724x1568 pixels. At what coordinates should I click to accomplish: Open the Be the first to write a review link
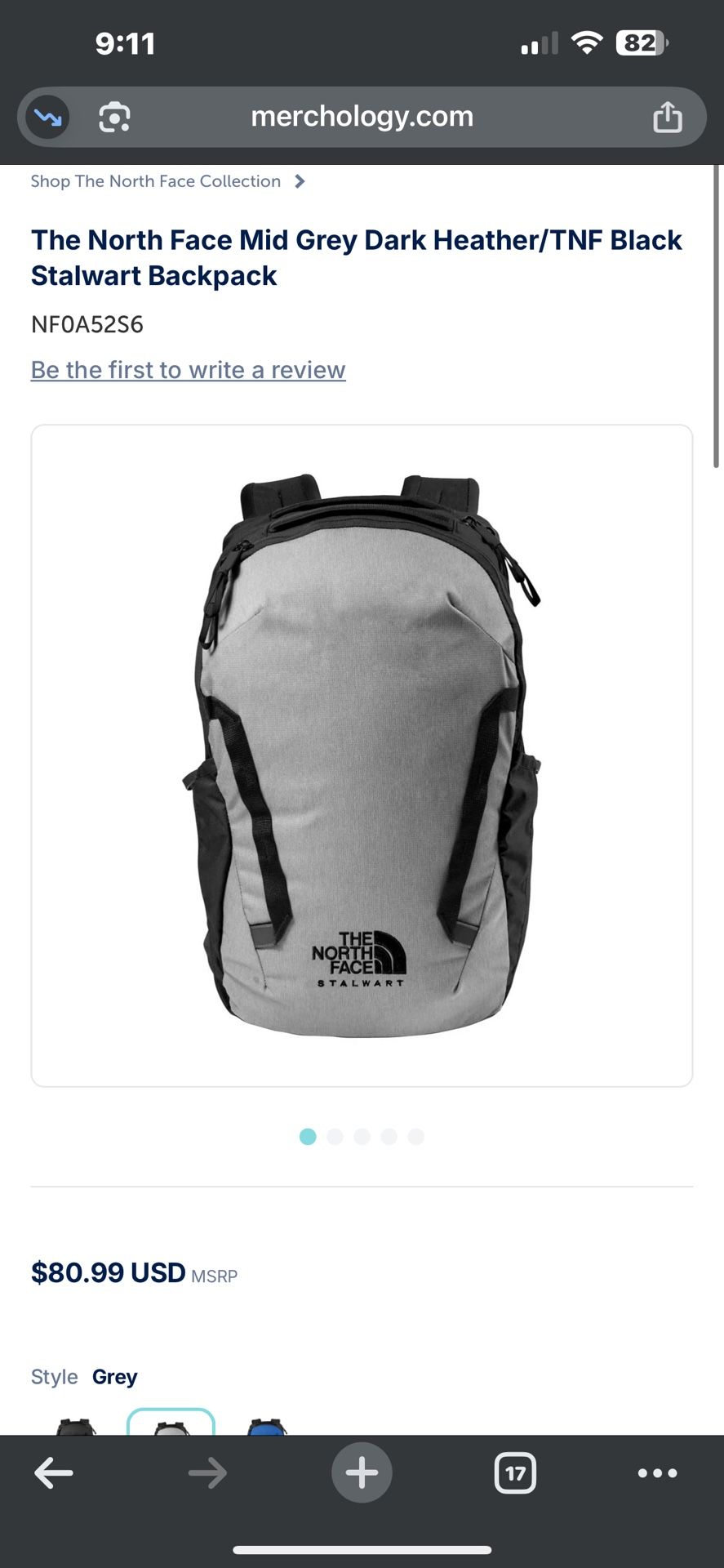coord(188,370)
